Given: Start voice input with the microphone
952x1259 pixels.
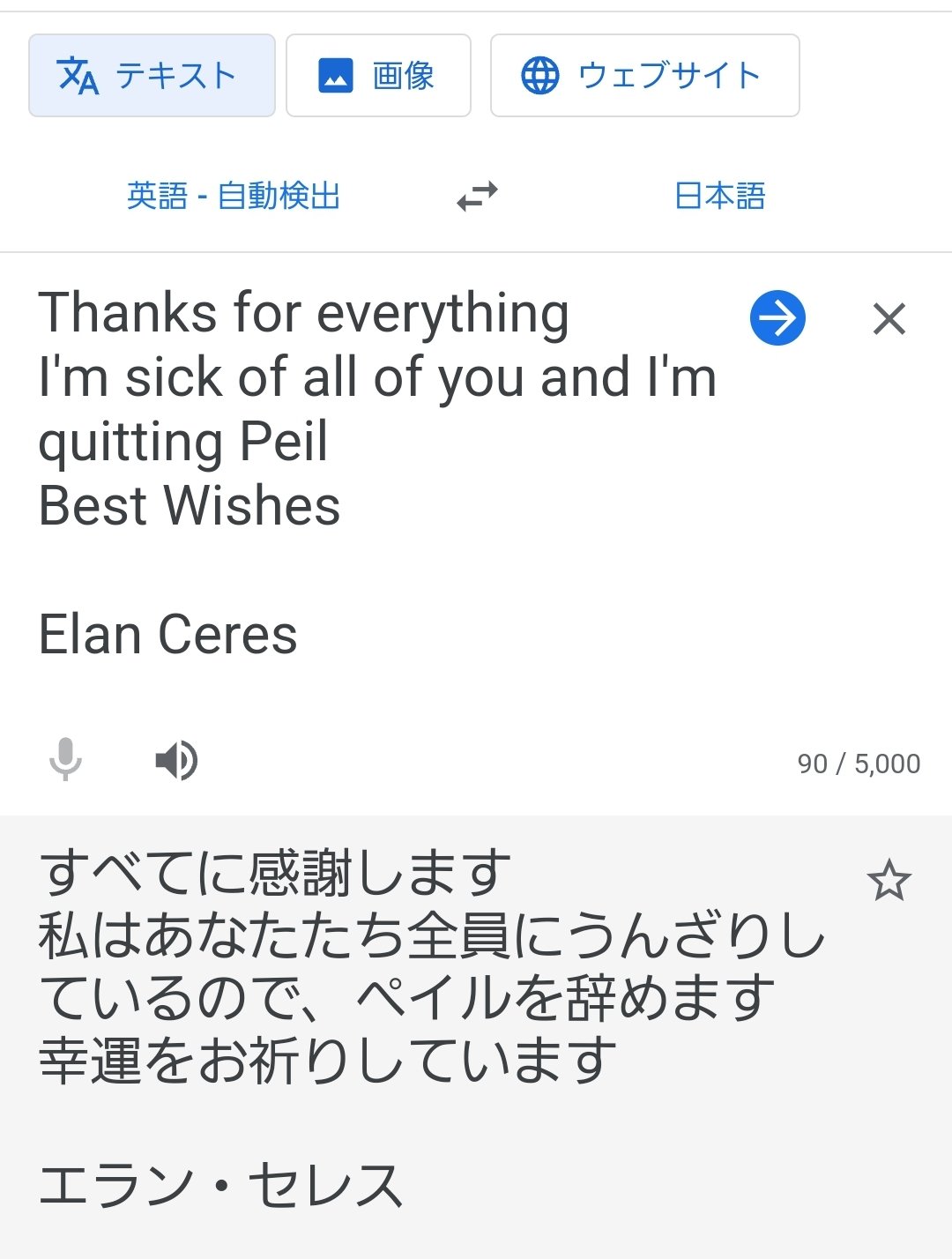Looking at the screenshot, I should [65, 760].
